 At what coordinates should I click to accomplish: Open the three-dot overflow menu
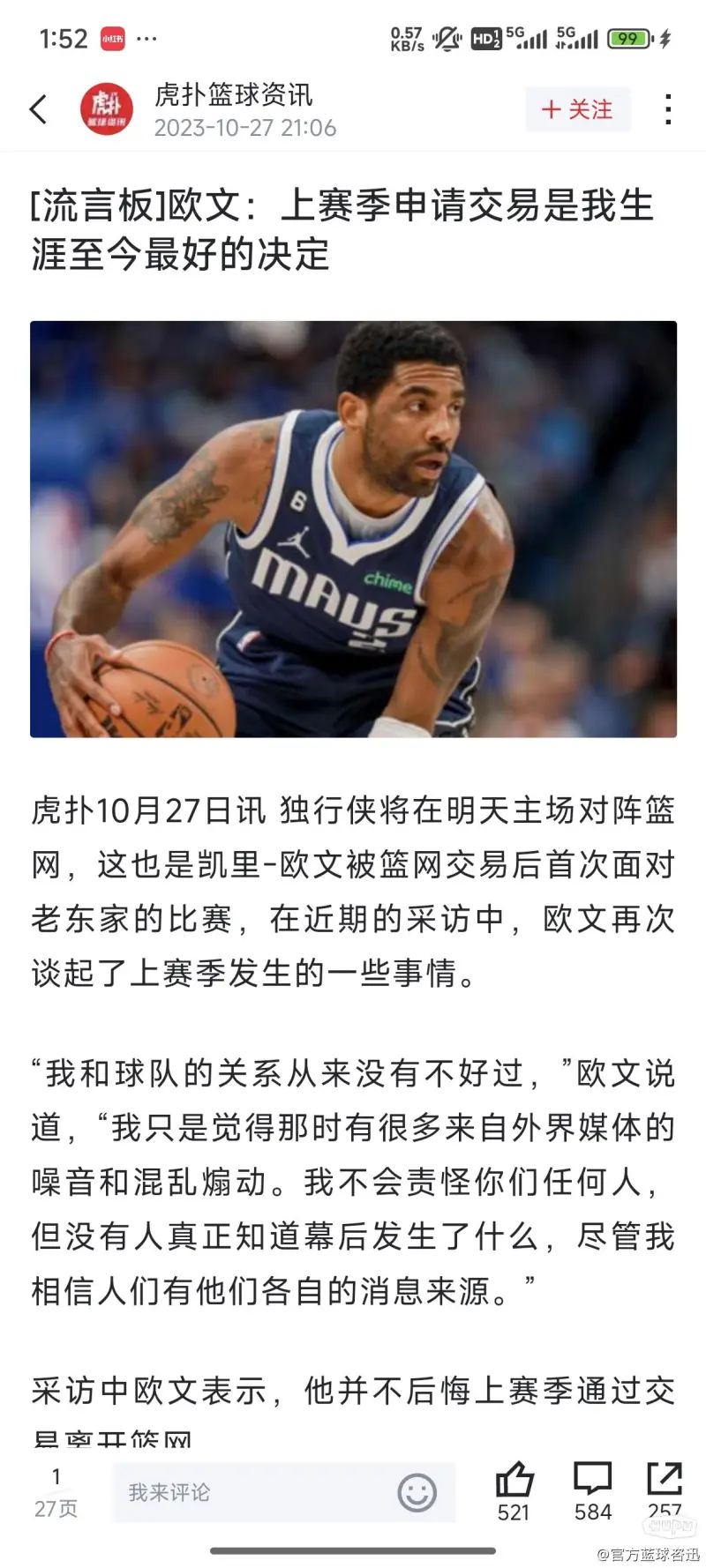(669, 109)
